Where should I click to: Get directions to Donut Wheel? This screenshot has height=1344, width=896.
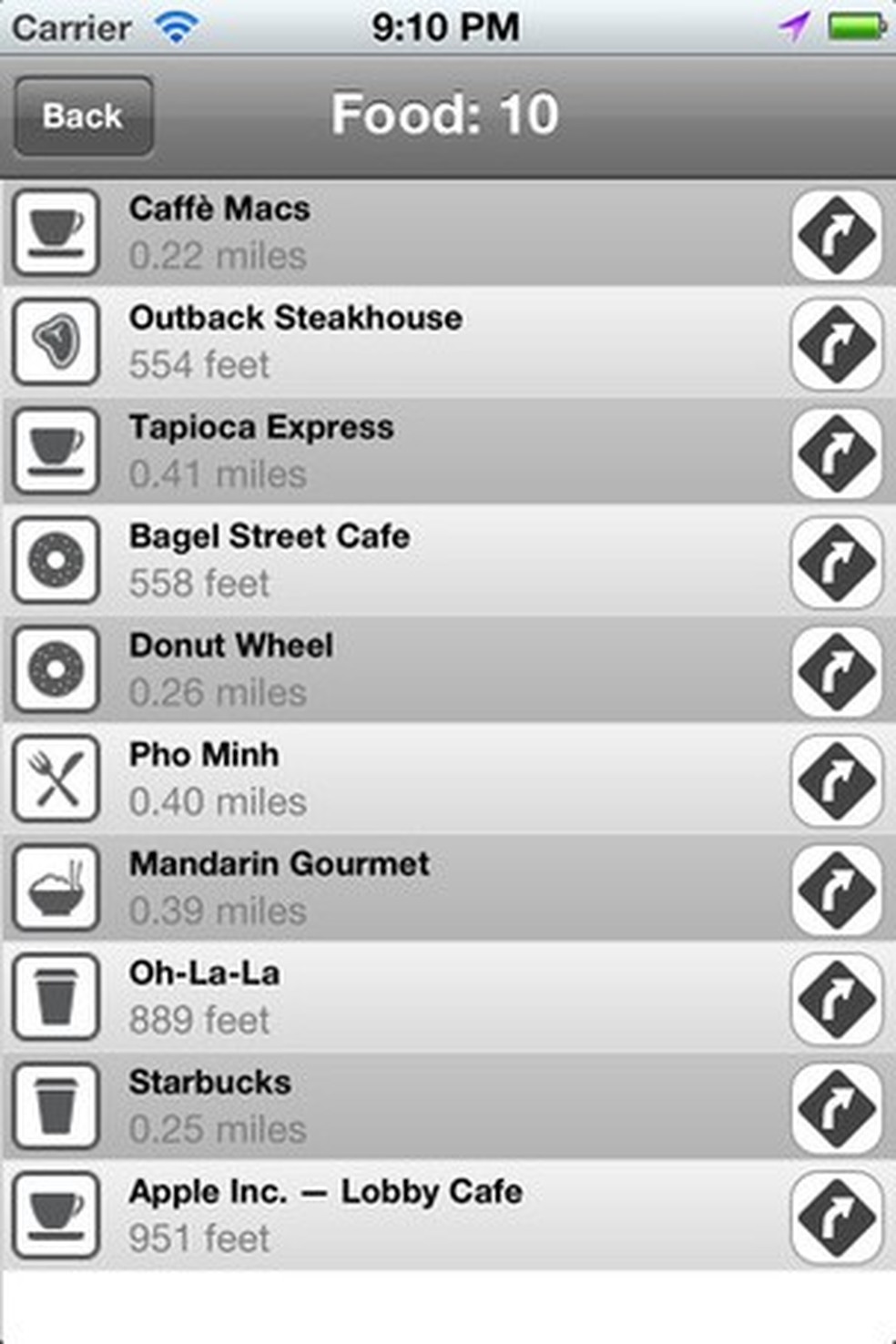pyautogui.click(x=836, y=671)
